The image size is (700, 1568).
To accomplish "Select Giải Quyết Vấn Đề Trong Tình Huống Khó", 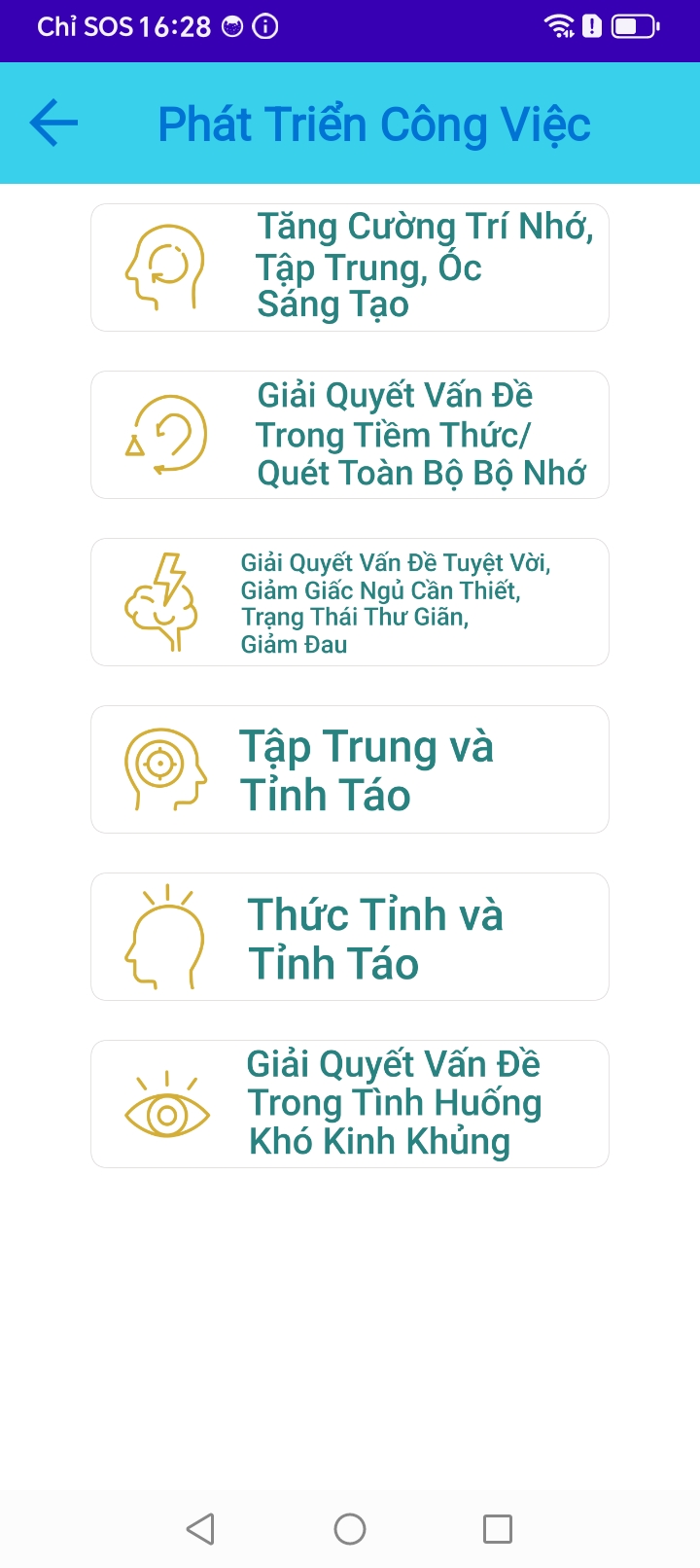I will (x=350, y=1104).
